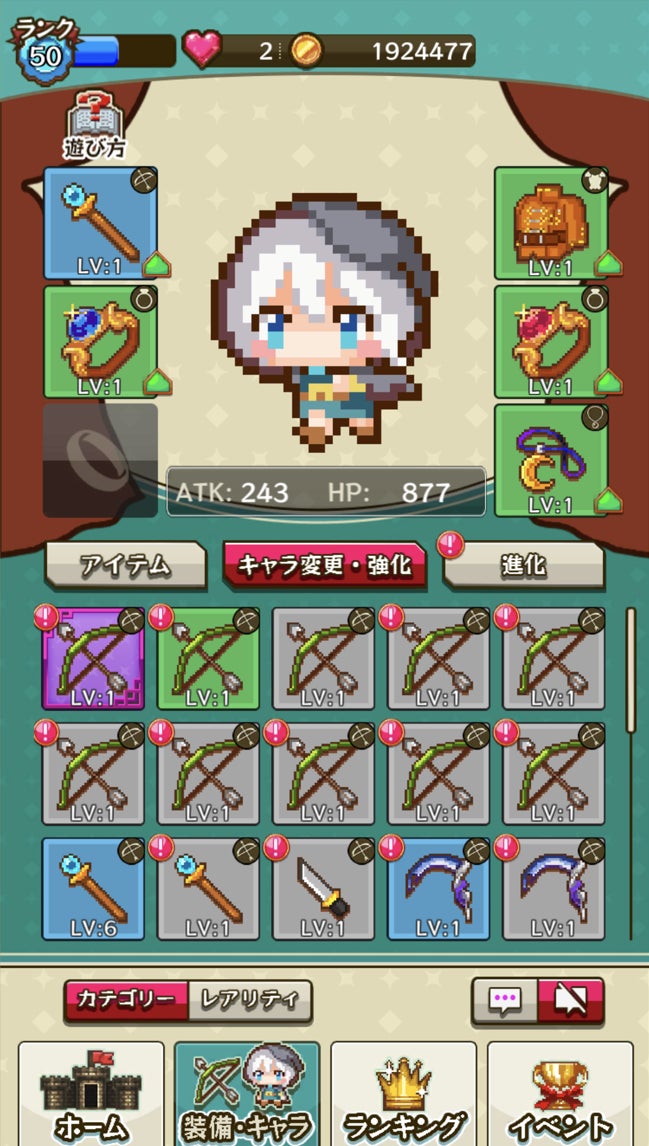Choose the purple-framed bow in inventory
This screenshot has height=1146, width=649.
(x=93, y=658)
